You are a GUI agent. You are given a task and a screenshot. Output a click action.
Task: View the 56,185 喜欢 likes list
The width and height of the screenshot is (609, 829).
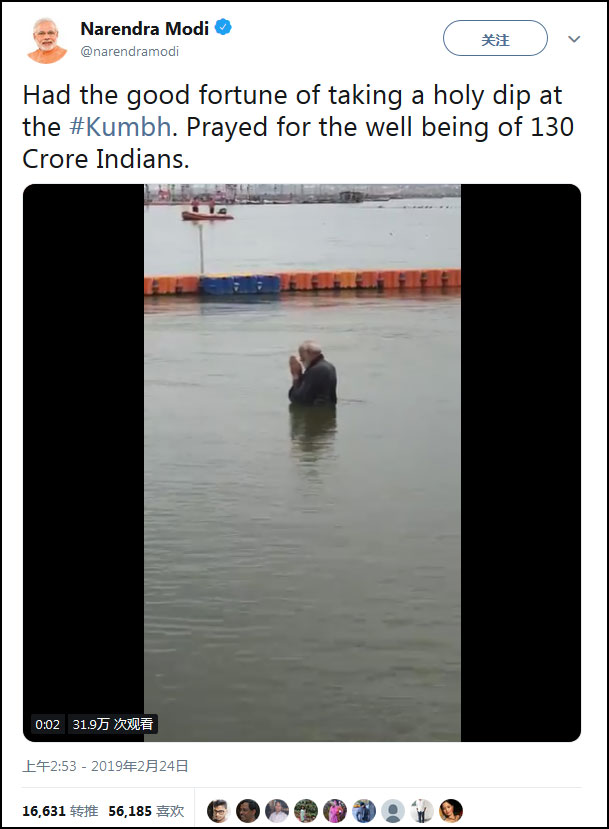(146, 811)
